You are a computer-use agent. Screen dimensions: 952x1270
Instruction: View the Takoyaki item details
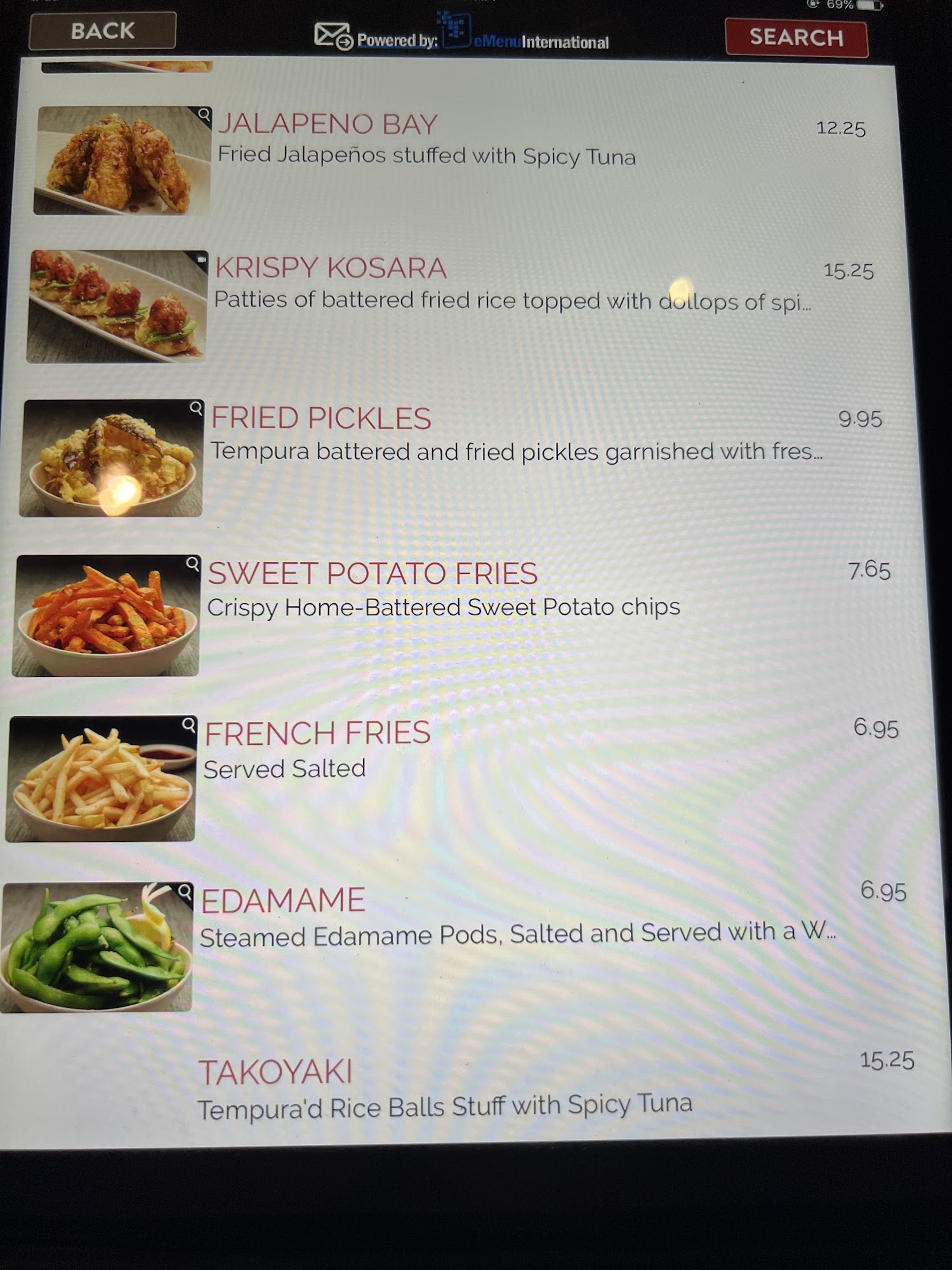[x=275, y=1073]
